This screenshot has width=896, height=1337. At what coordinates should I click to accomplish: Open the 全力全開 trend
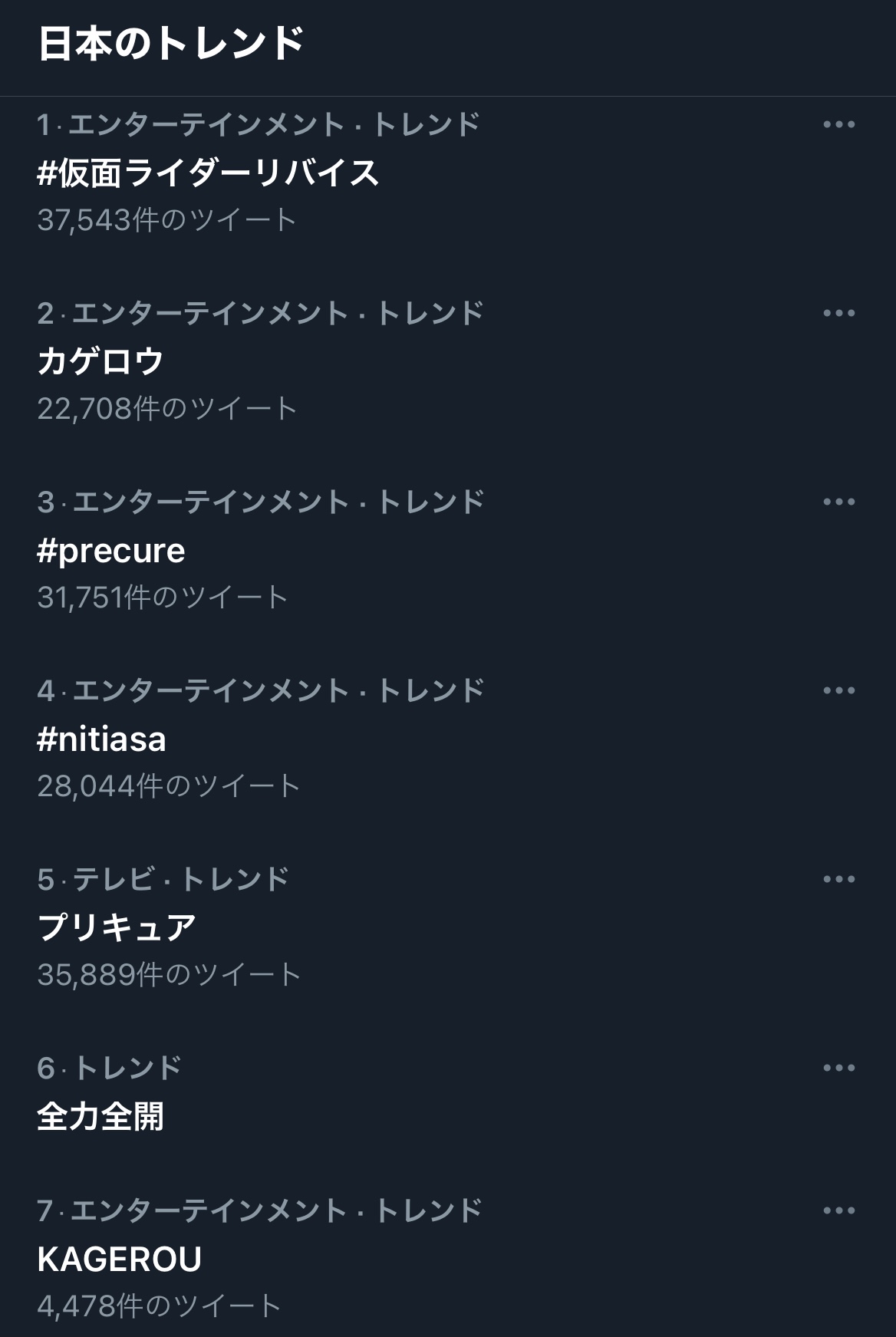[100, 1116]
